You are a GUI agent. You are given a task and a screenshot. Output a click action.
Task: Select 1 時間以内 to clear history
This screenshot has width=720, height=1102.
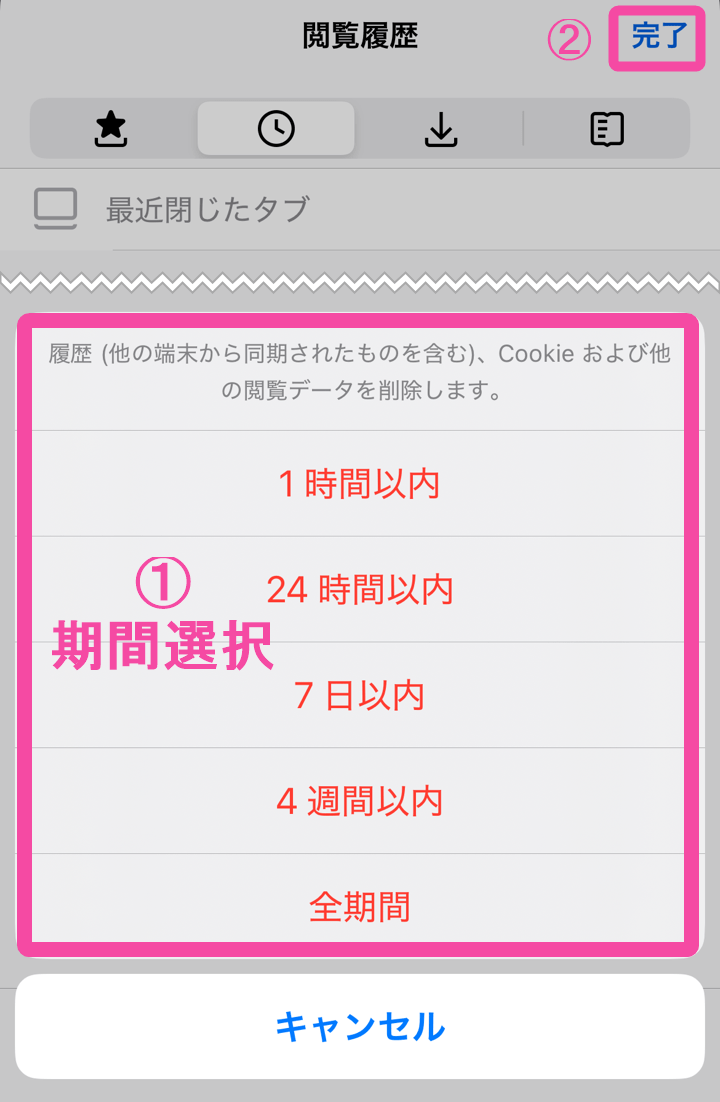pos(359,485)
